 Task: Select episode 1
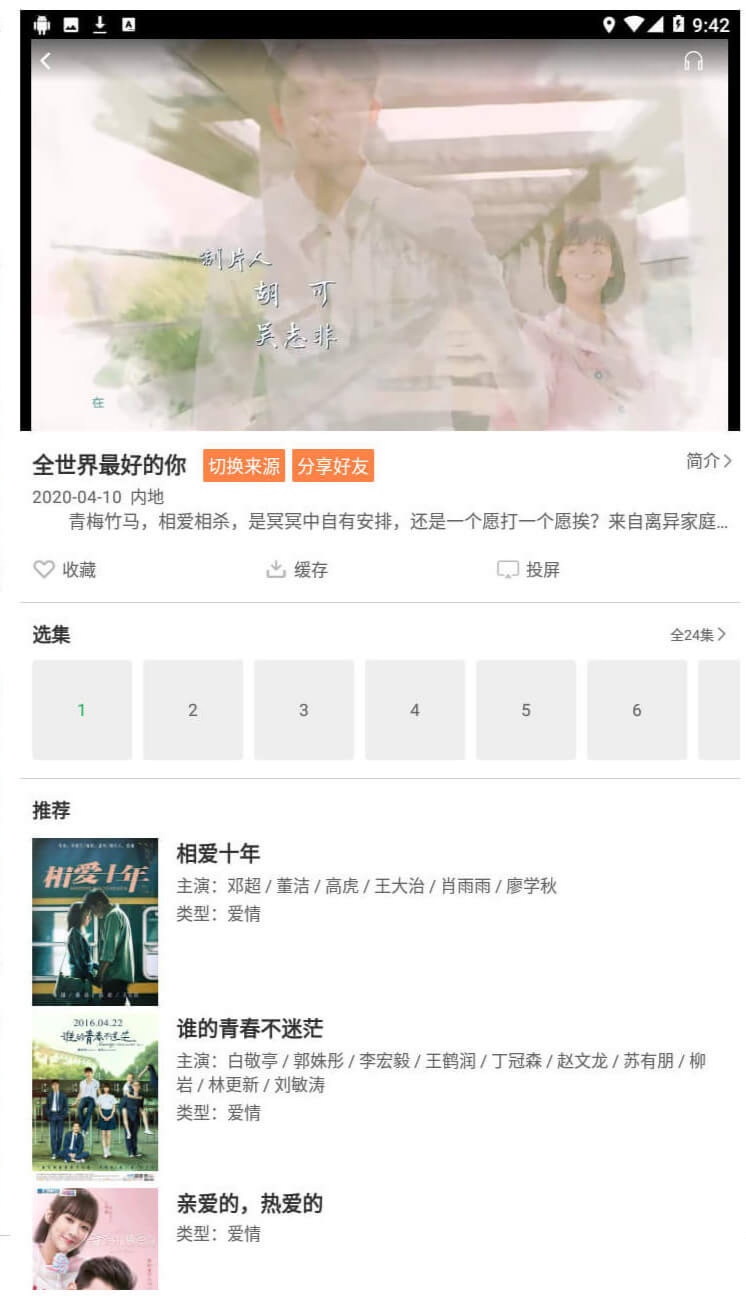(82, 710)
